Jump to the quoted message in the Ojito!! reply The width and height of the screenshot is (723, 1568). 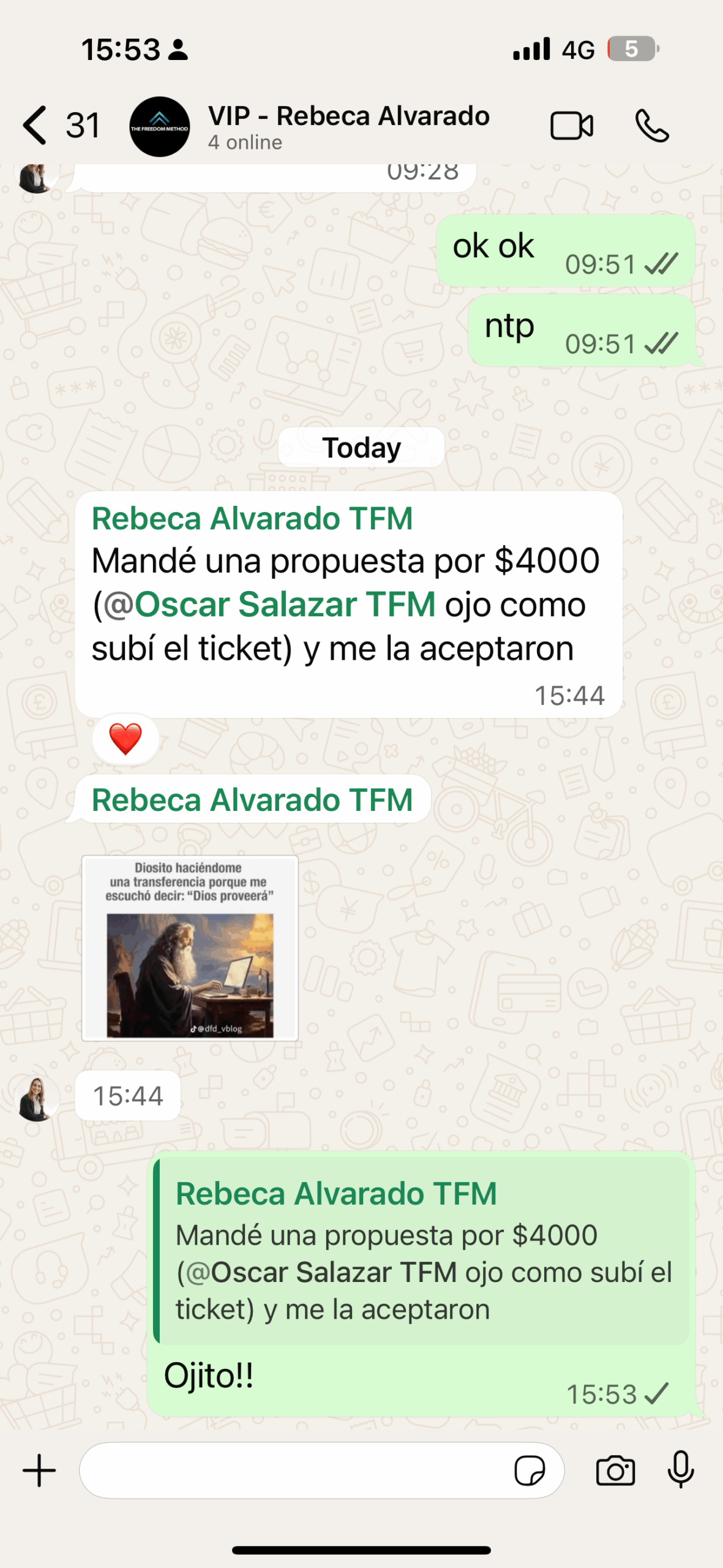click(422, 1249)
